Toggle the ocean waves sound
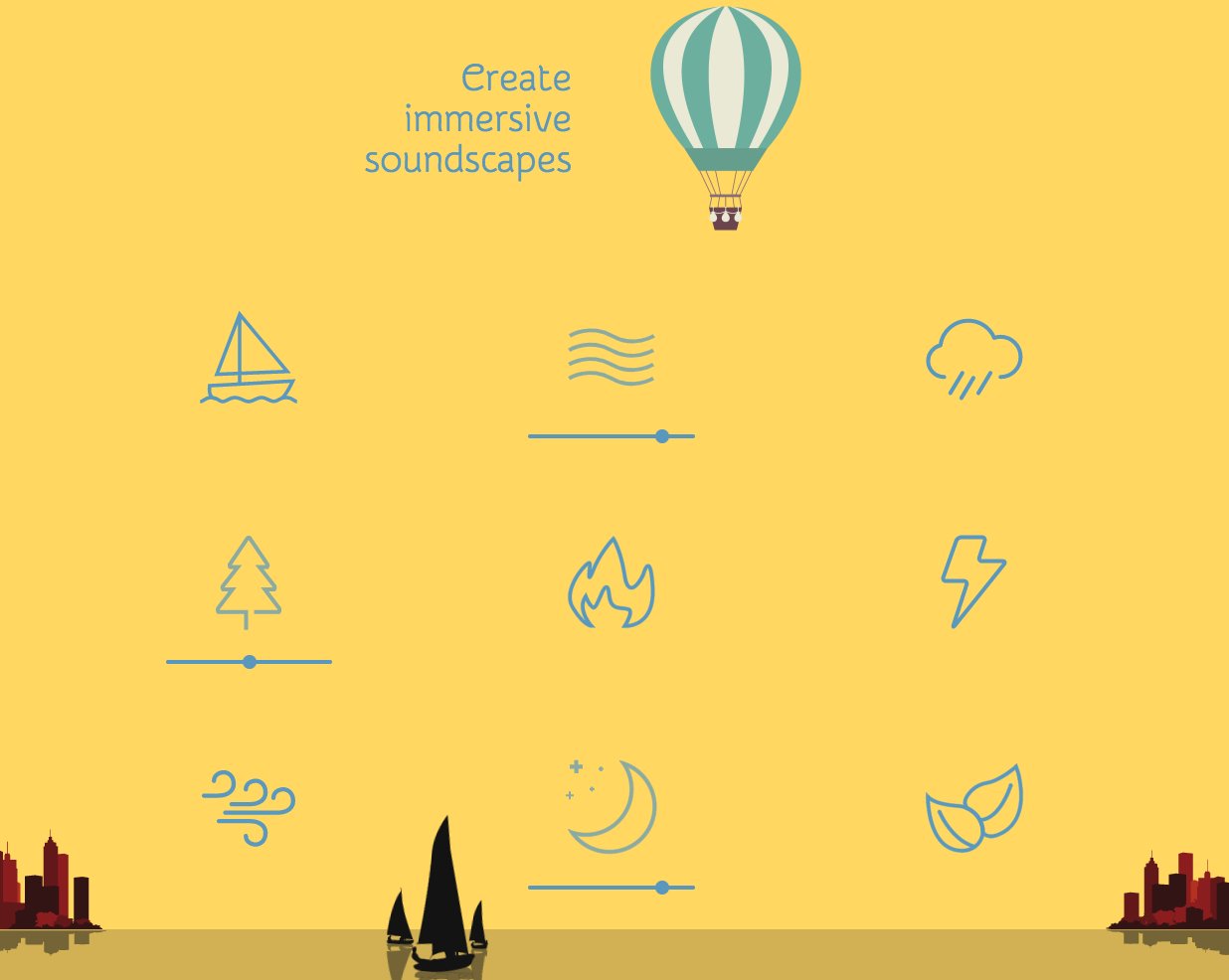The image size is (1229, 980). (612, 357)
